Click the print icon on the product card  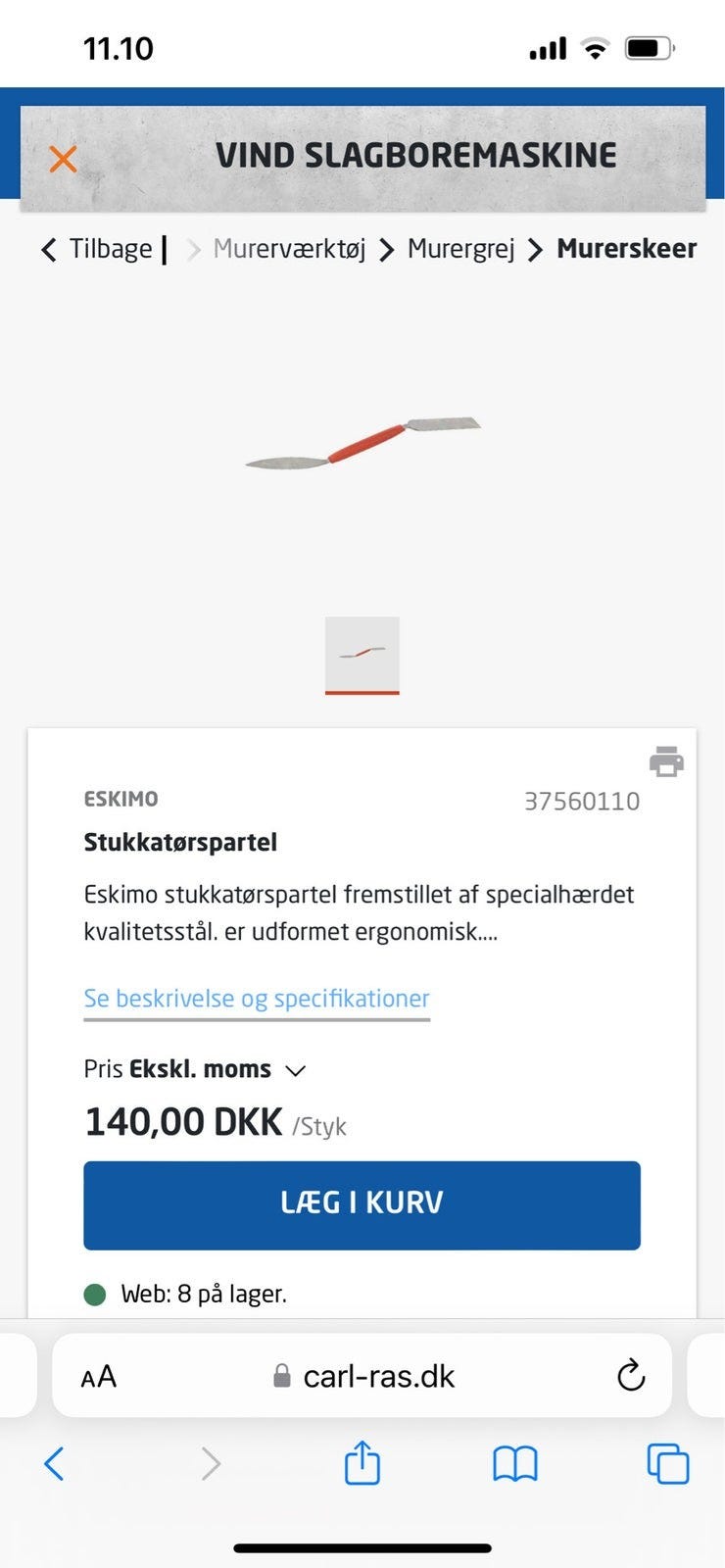[667, 762]
